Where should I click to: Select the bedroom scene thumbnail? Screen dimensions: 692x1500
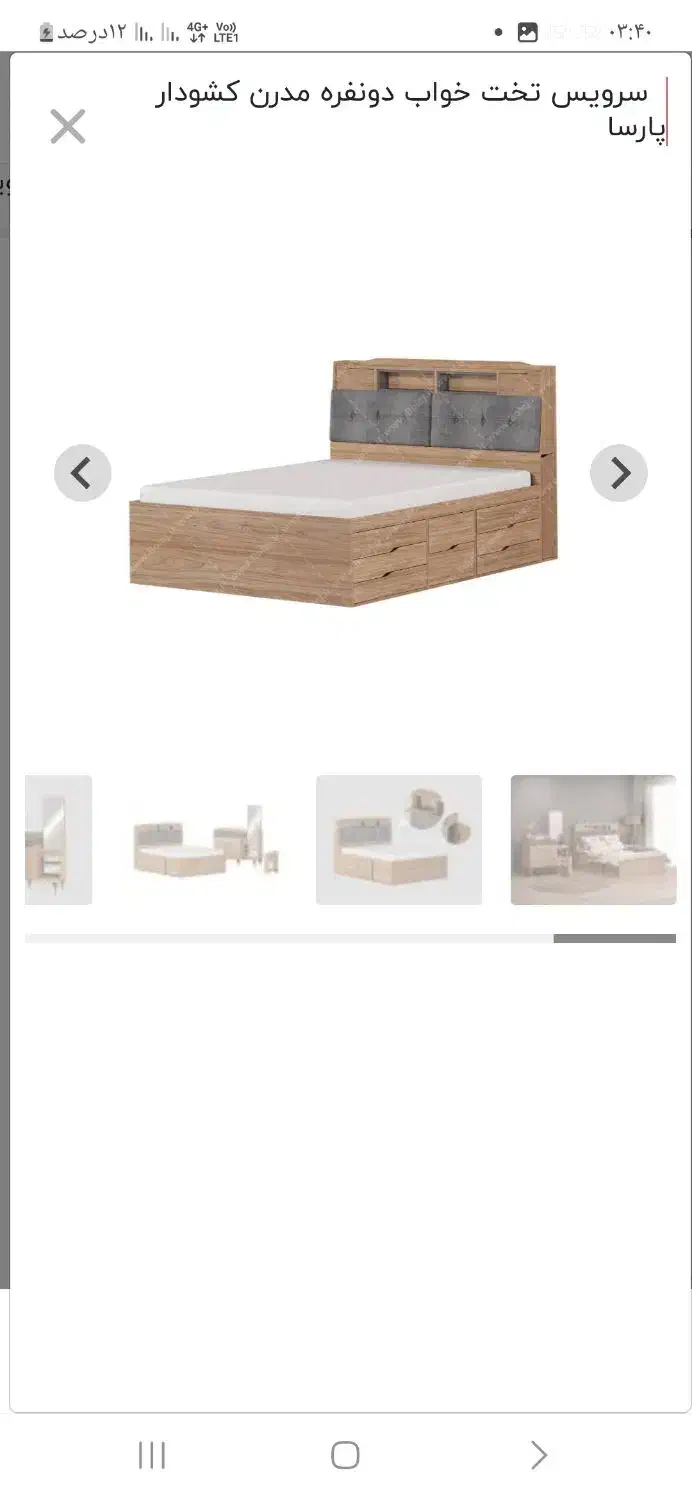pos(593,840)
